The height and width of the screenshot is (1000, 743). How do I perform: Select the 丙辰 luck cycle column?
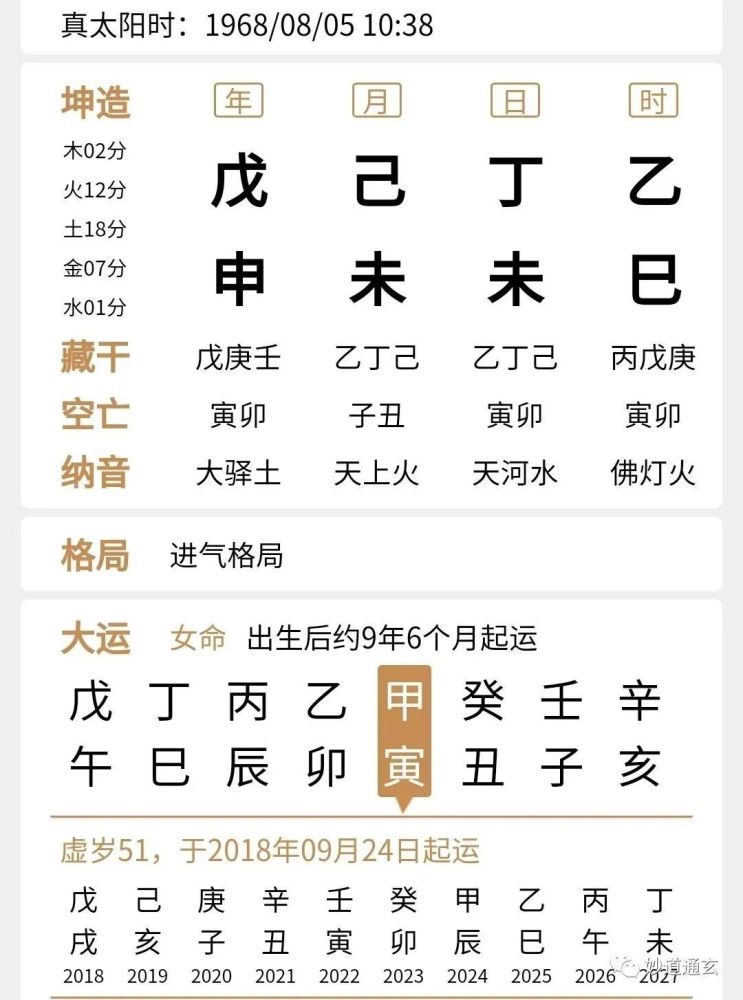(x=247, y=735)
